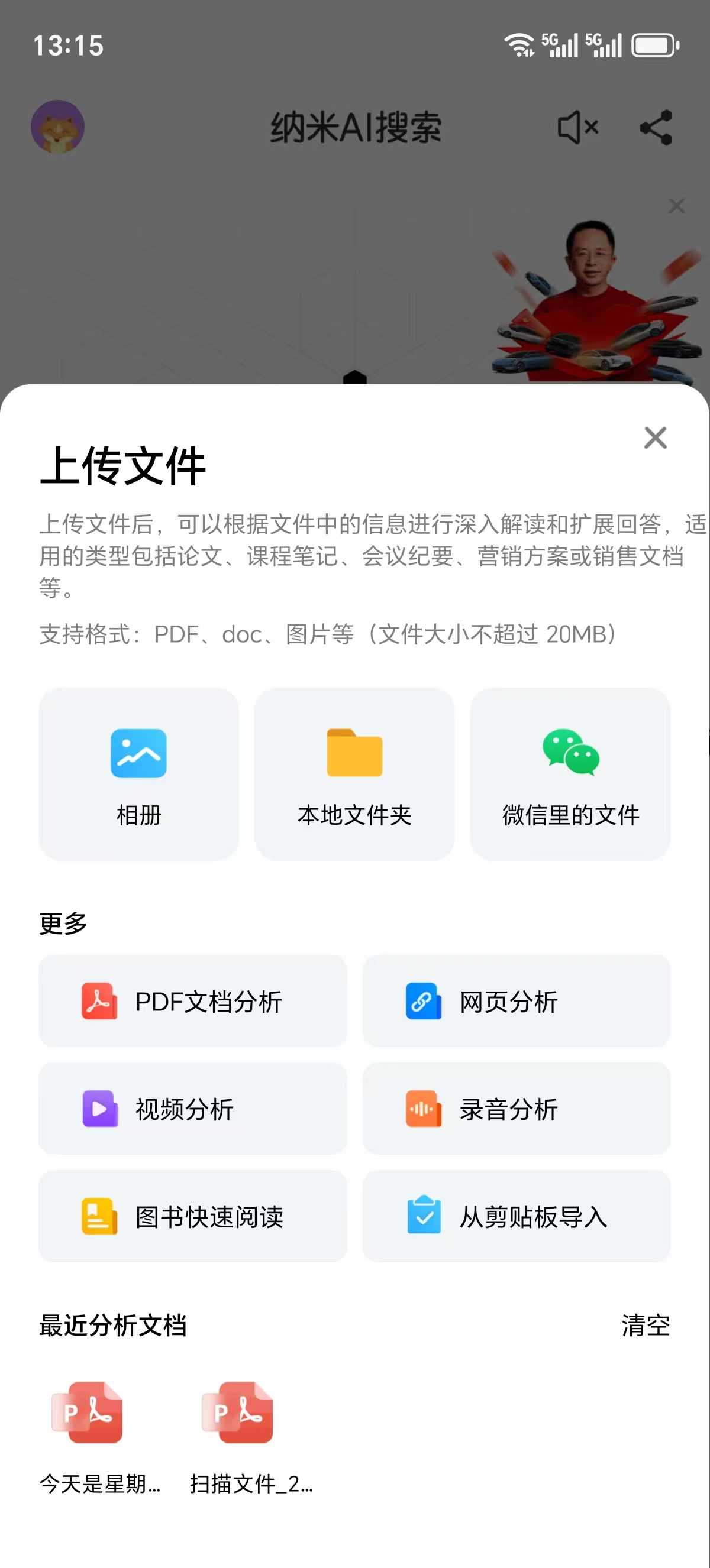
Task: Tap the share icon in the top bar
Action: click(656, 128)
